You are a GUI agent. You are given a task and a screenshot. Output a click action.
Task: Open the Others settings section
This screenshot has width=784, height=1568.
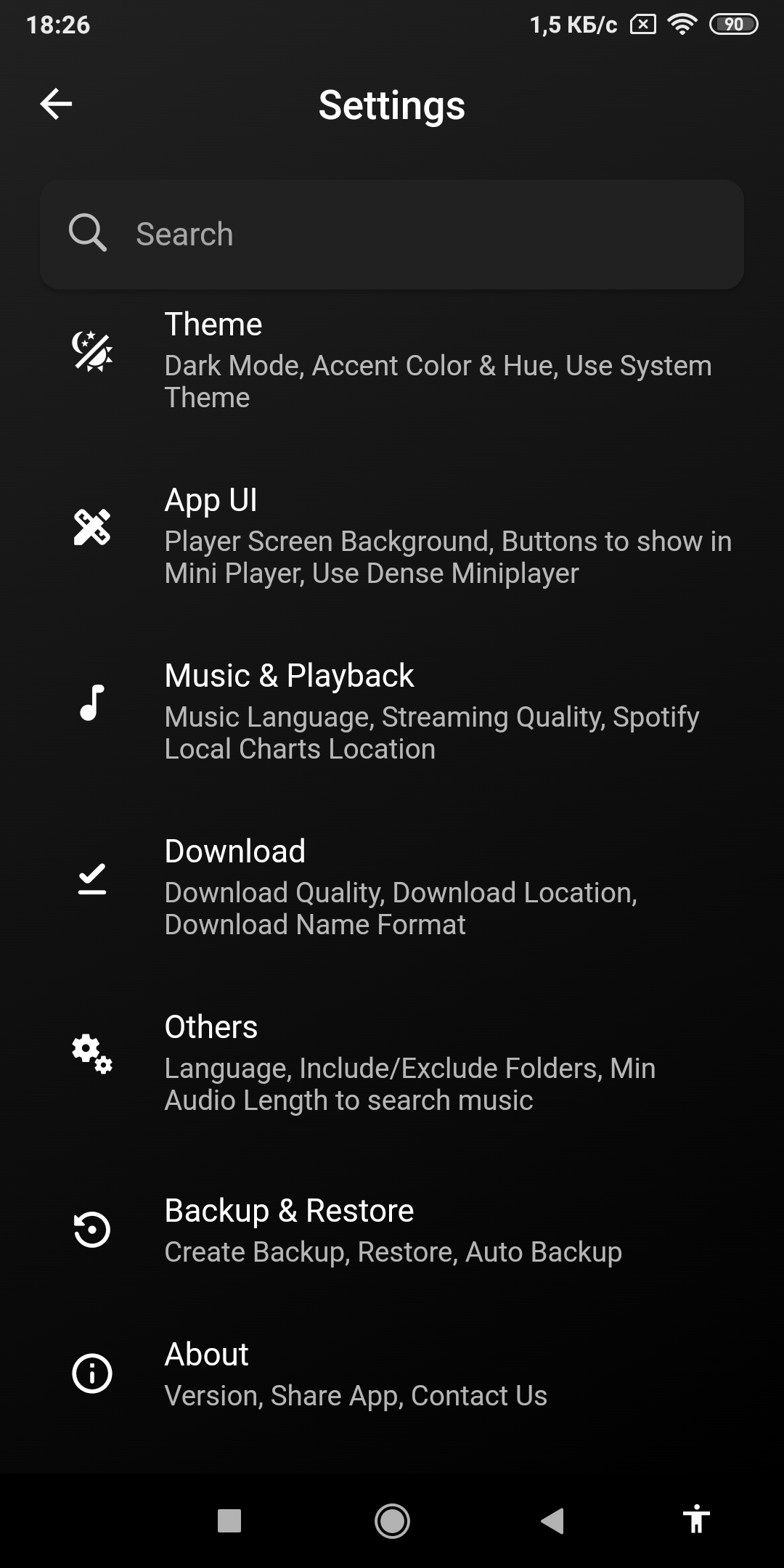[x=392, y=1063]
